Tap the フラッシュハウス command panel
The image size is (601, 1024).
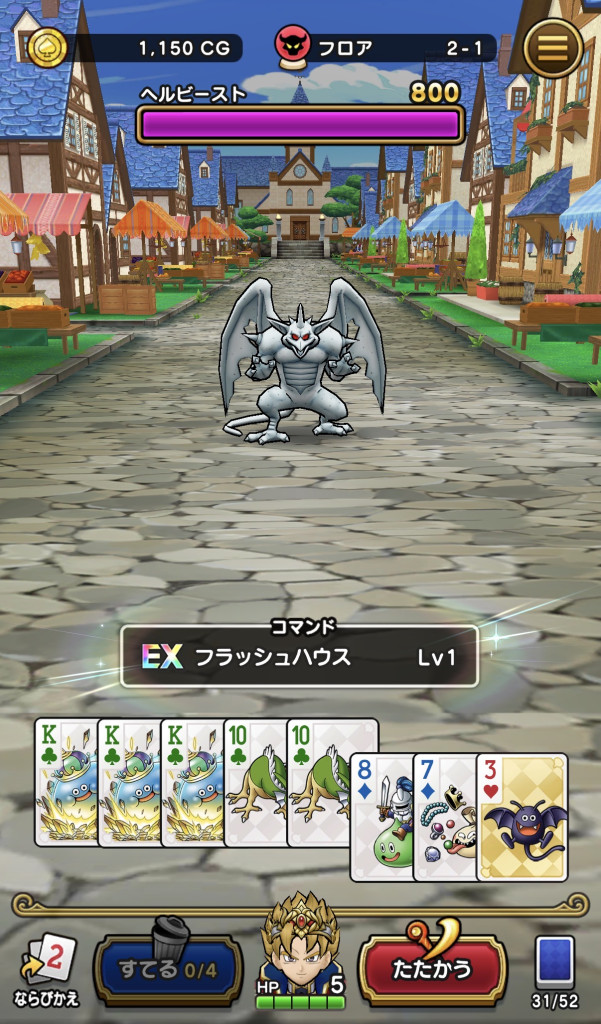point(300,656)
